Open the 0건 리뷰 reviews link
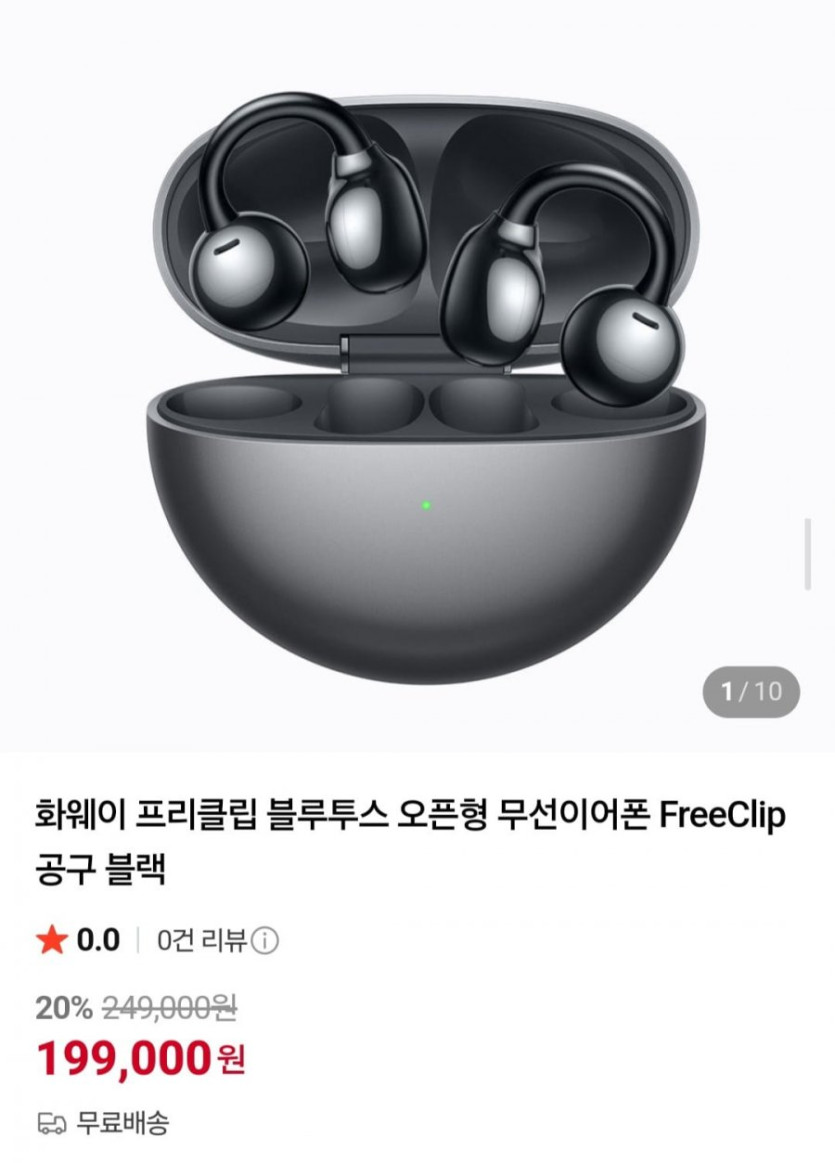835x1163 pixels. [201, 941]
